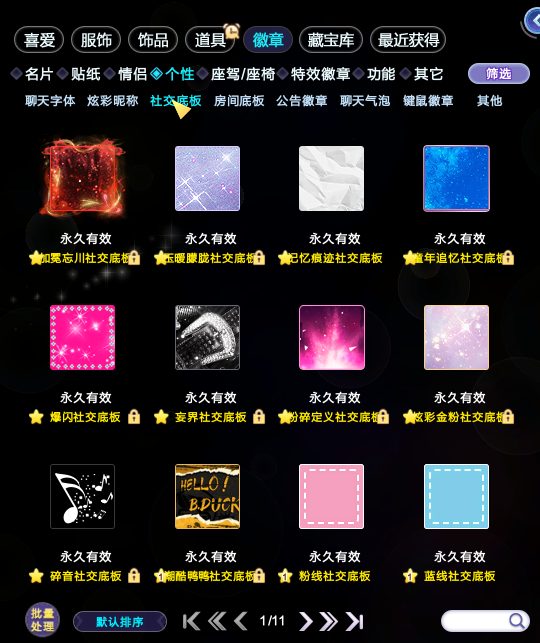
Task: Open the 房间底板 subcategory
Action: click(239, 100)
